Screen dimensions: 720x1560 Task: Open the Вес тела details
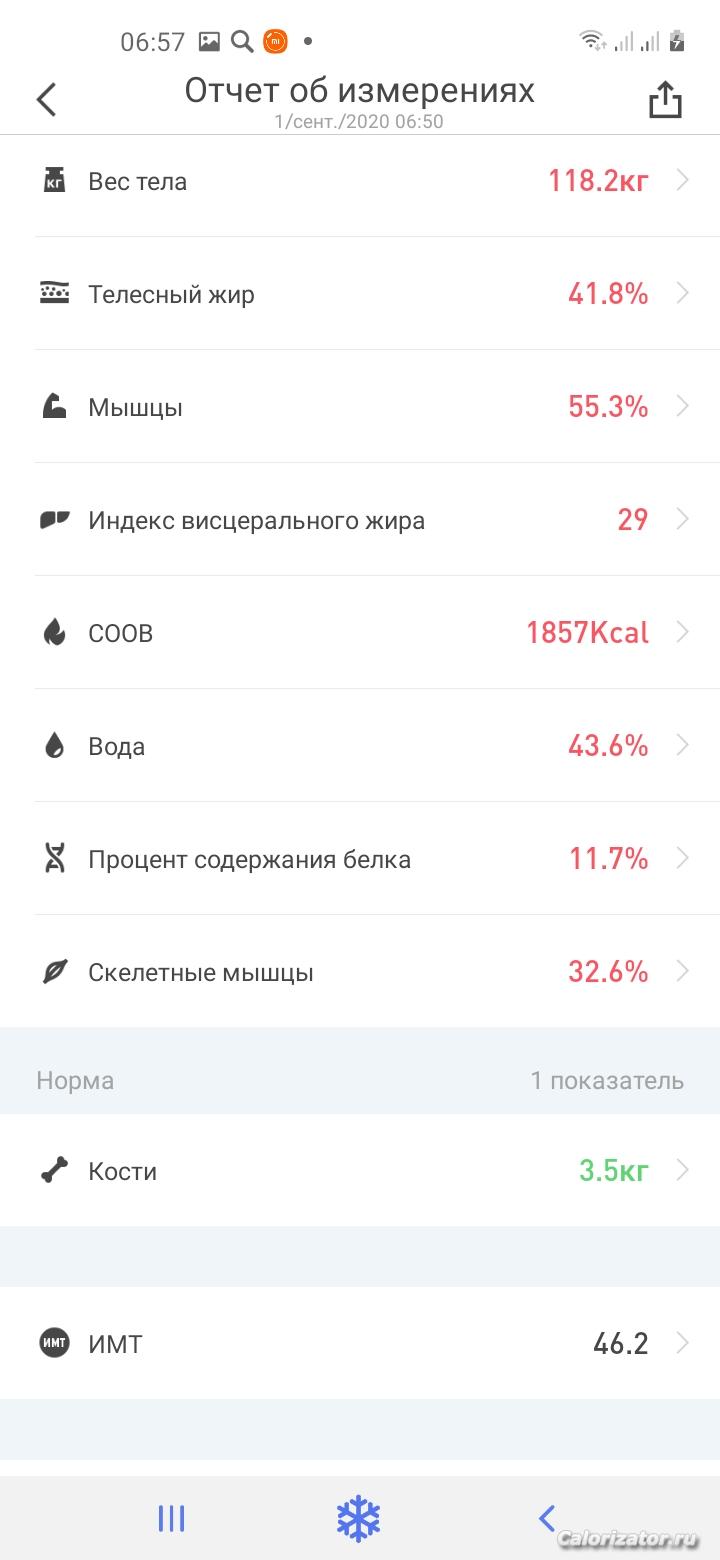[x=360, y=181]
